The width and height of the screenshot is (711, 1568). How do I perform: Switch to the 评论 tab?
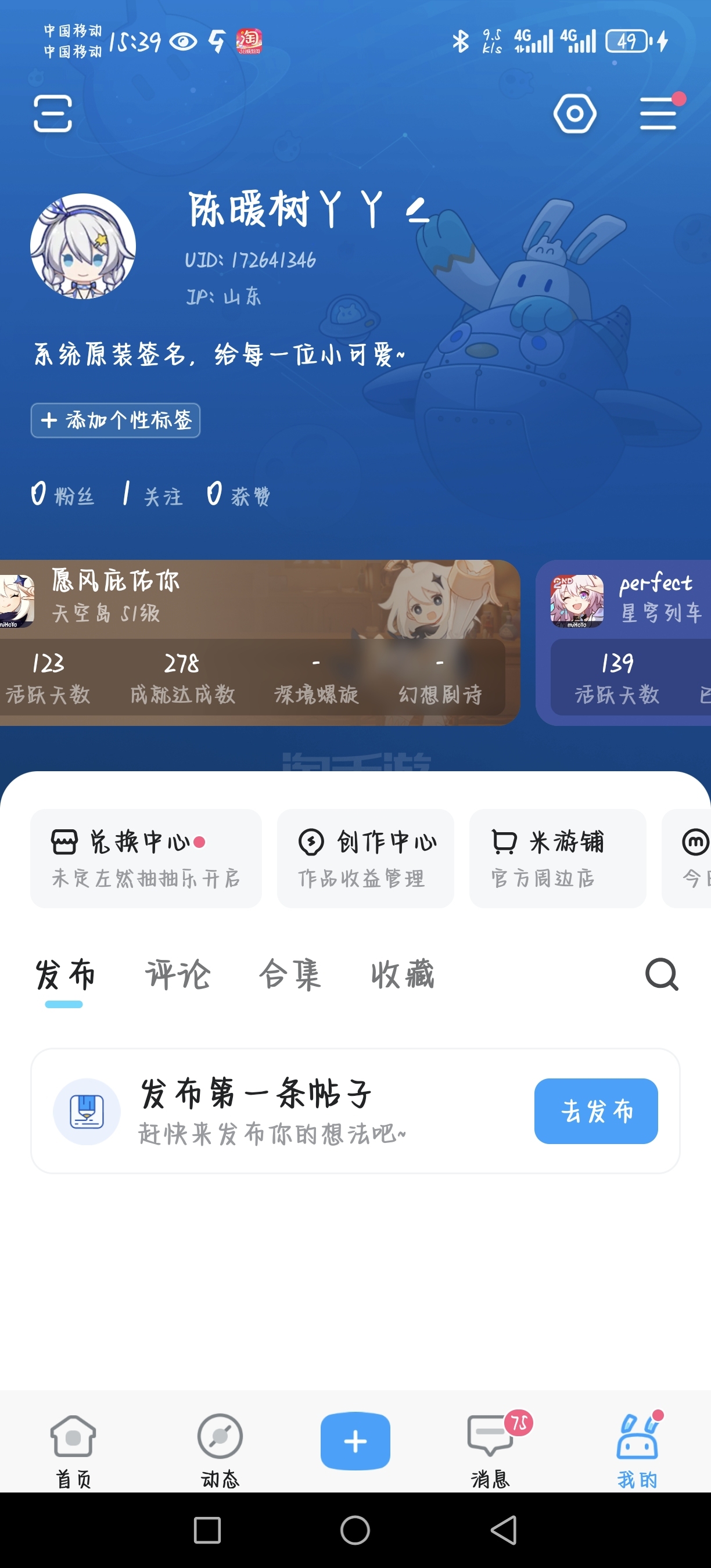click(178, 974)
